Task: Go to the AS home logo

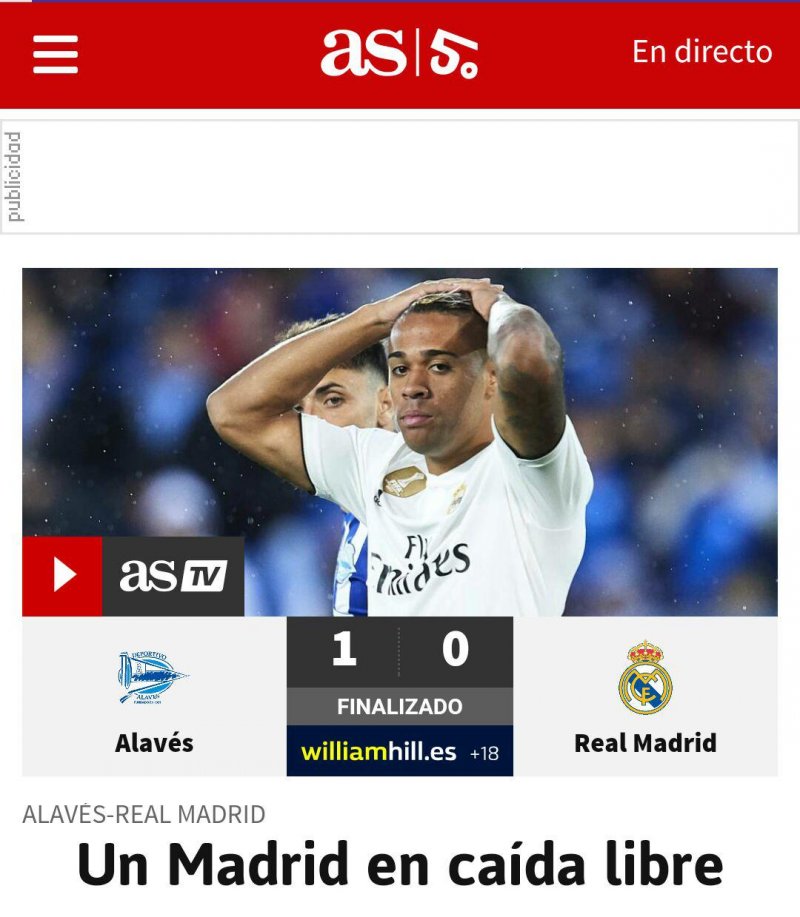Action: 363,53
